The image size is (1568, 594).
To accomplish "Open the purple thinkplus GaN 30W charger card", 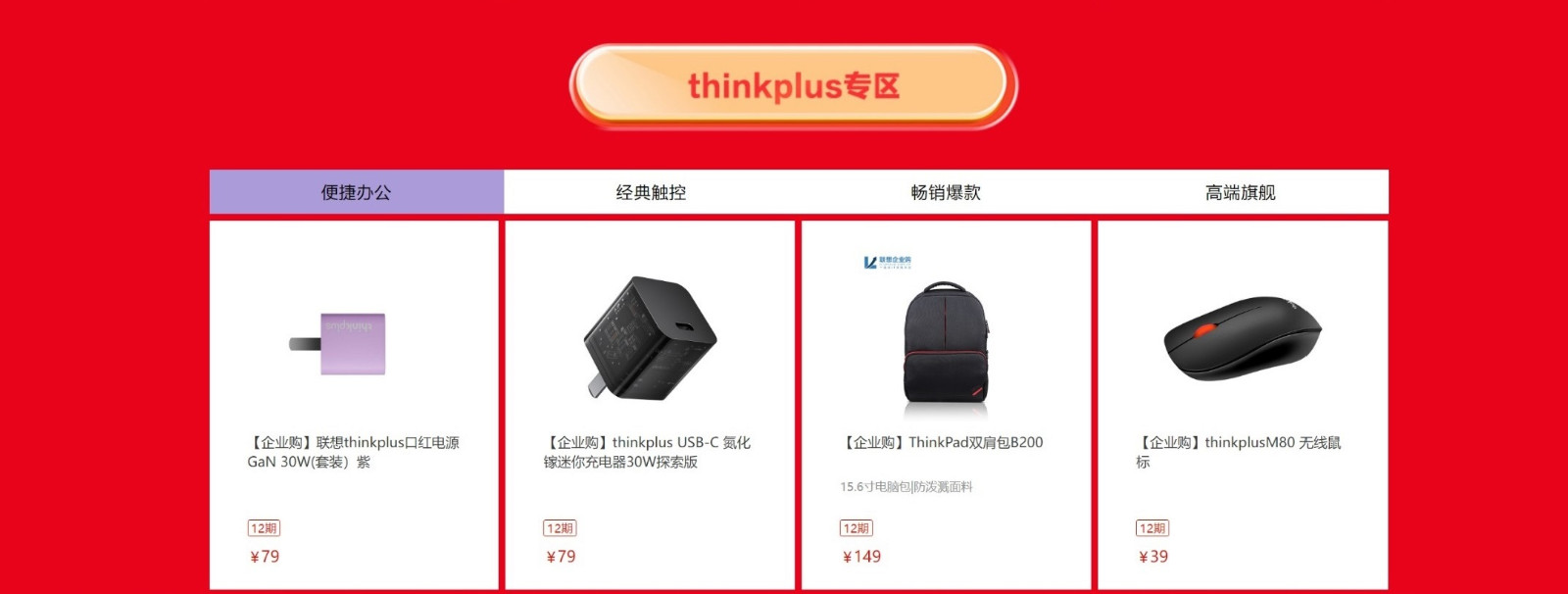I will [354, 402].
